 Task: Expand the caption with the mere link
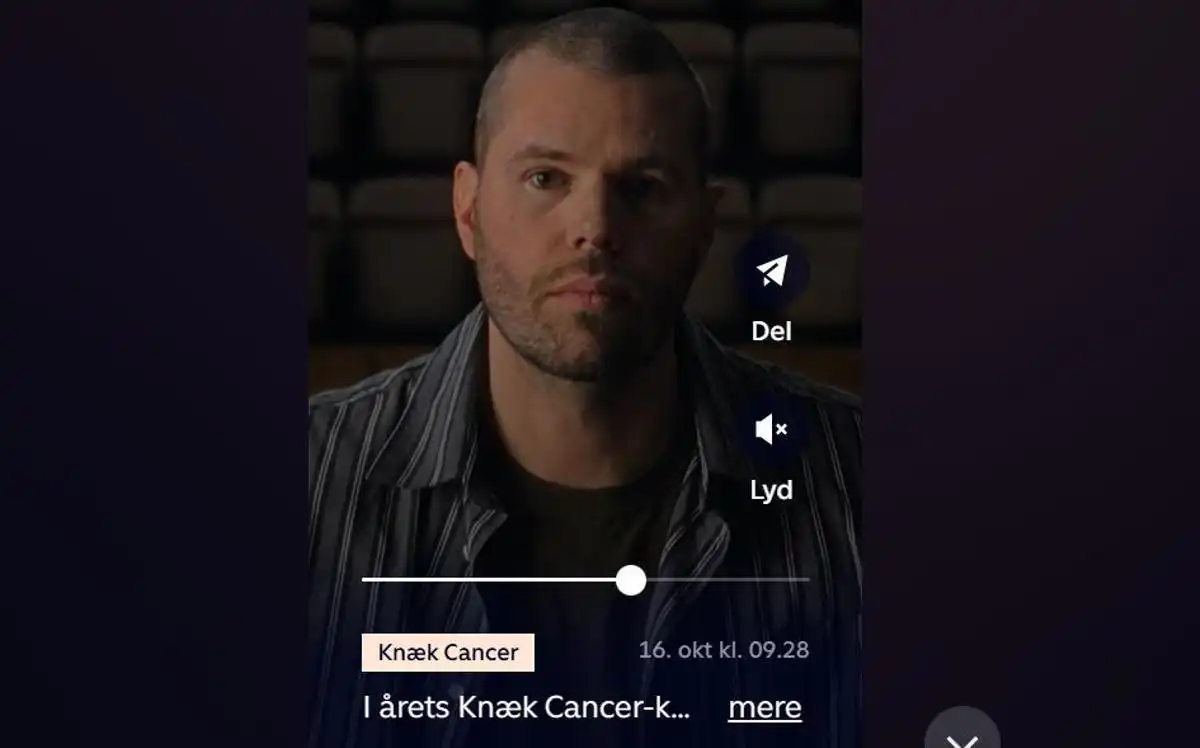(764, 708)
